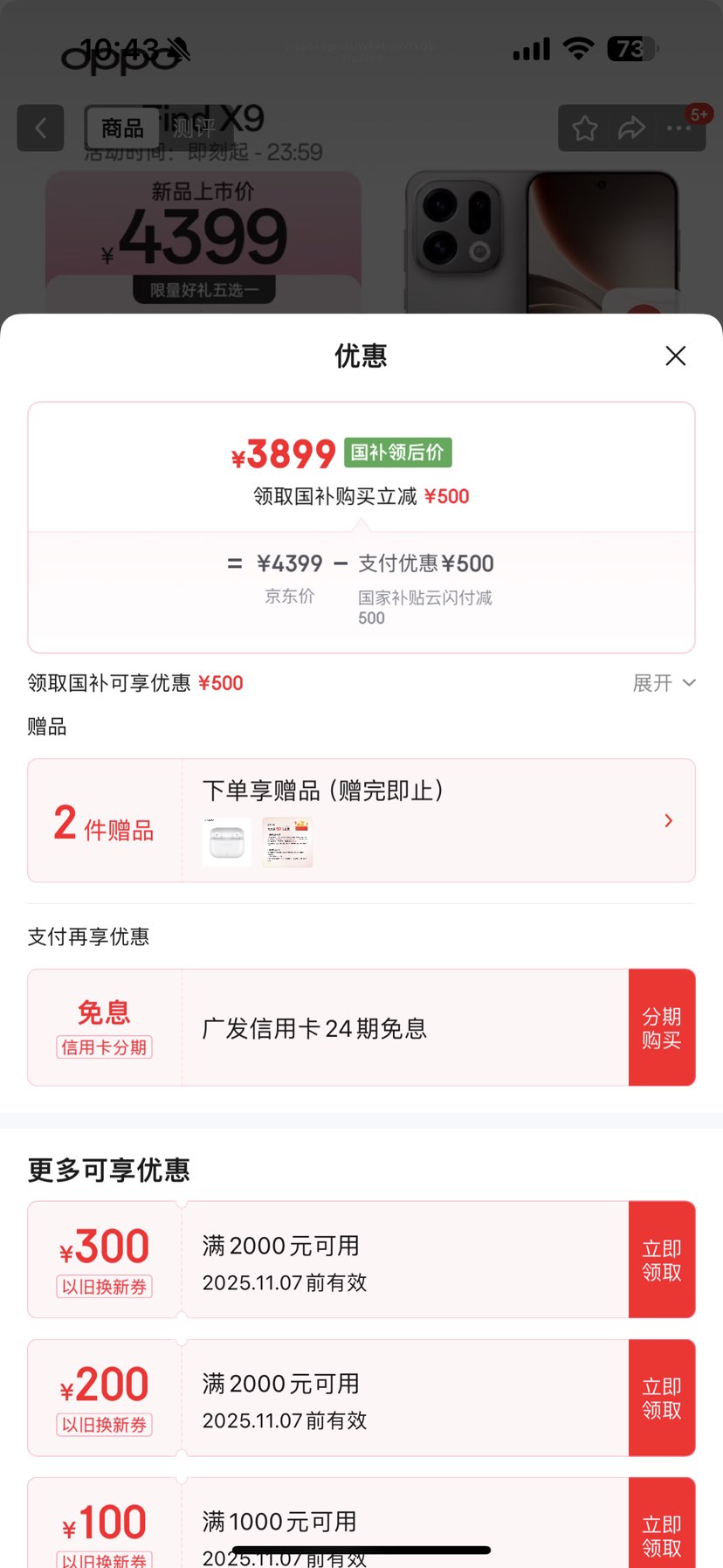This screenshot has height=1568, width=723.
Task: Expand 领取国补可享优惠 details via 展开
Action: click(x=664, y=682)
